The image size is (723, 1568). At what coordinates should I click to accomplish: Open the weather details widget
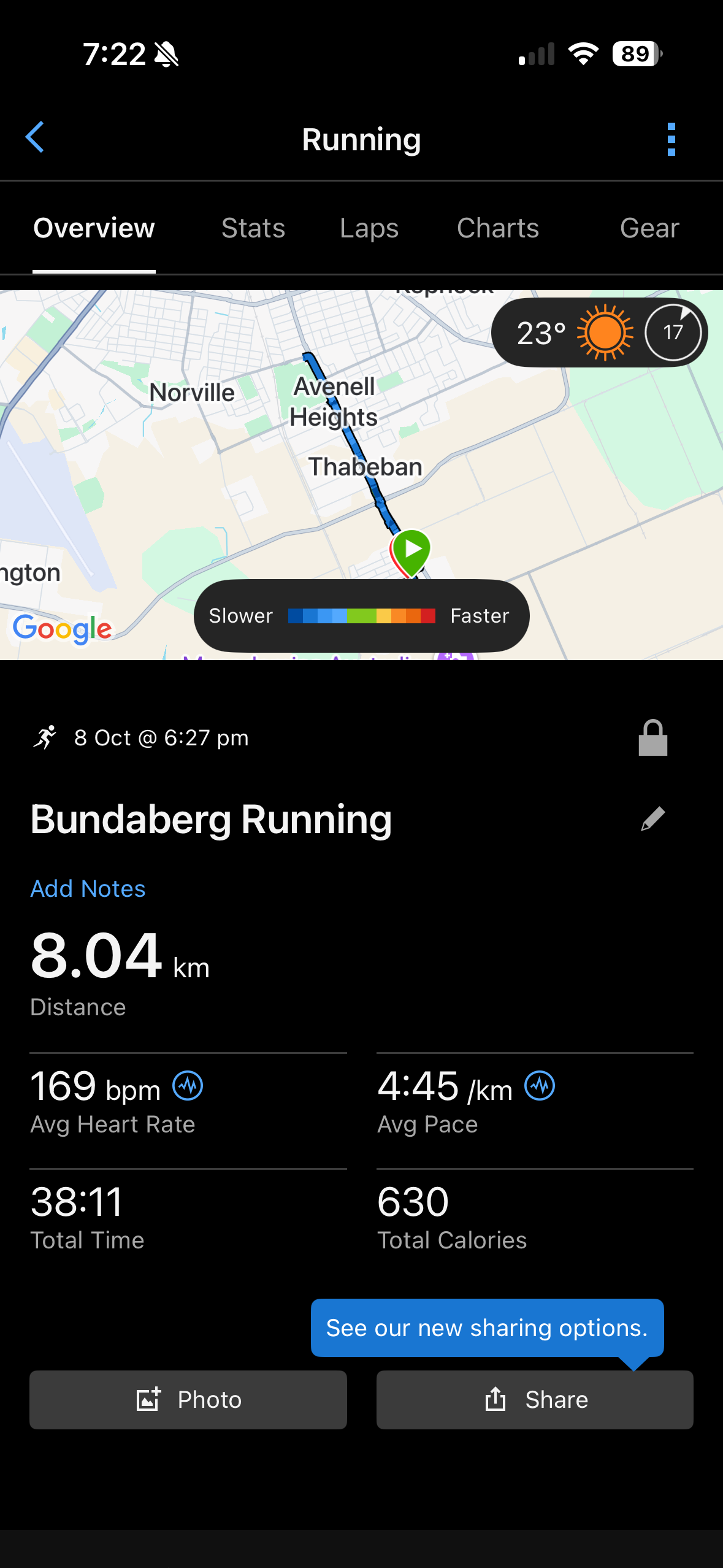pos(599,333)
